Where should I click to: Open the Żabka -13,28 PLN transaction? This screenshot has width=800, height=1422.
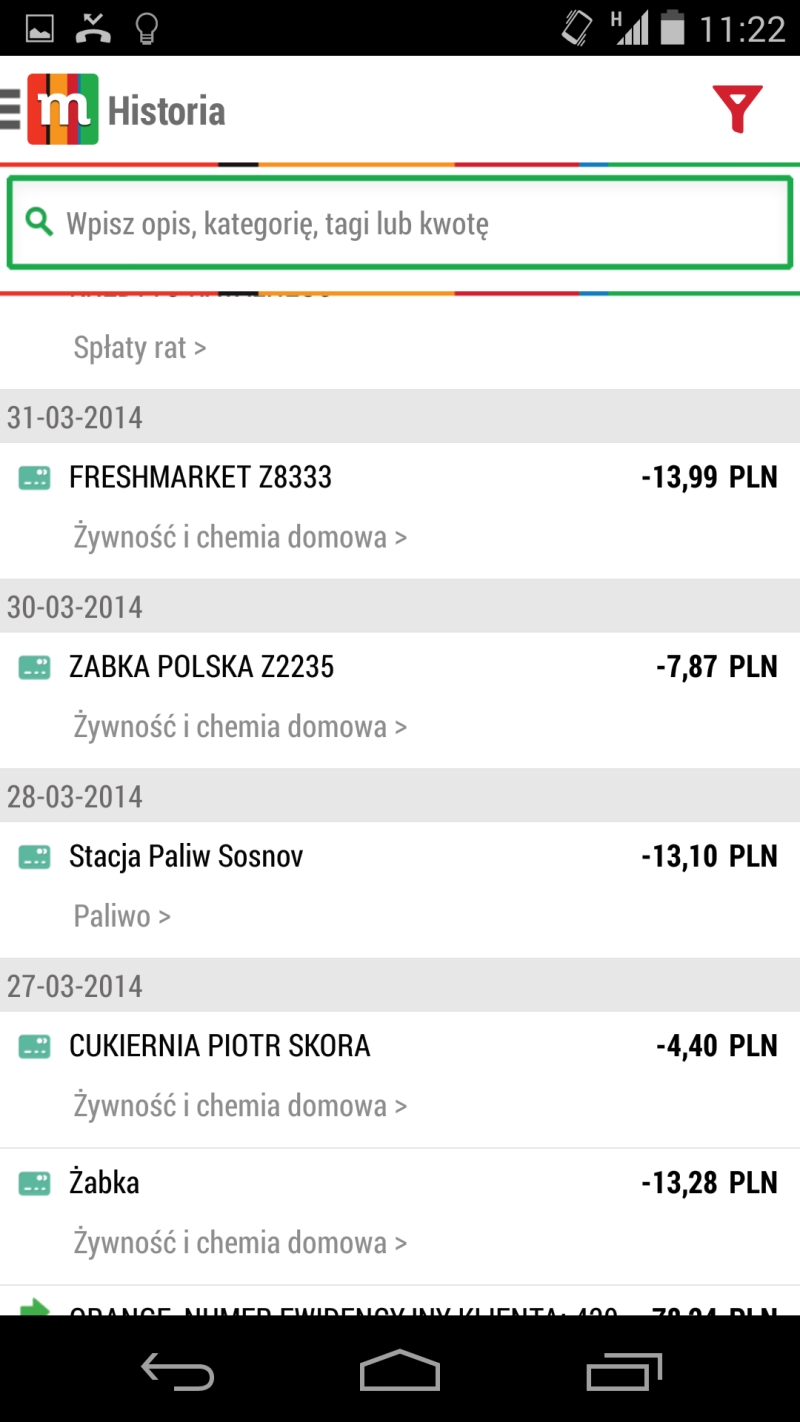(x=400, y=1183)
